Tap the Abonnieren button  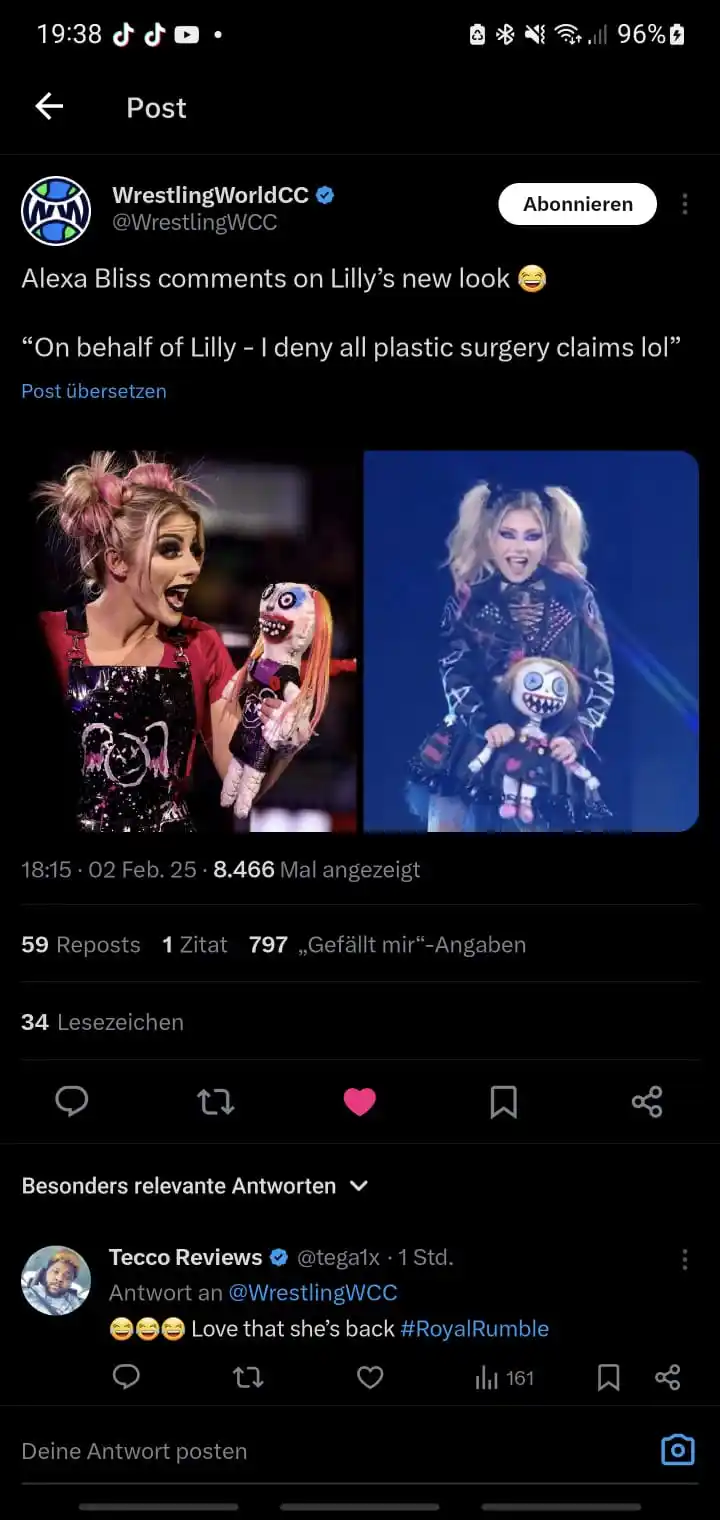click(577, 204)
